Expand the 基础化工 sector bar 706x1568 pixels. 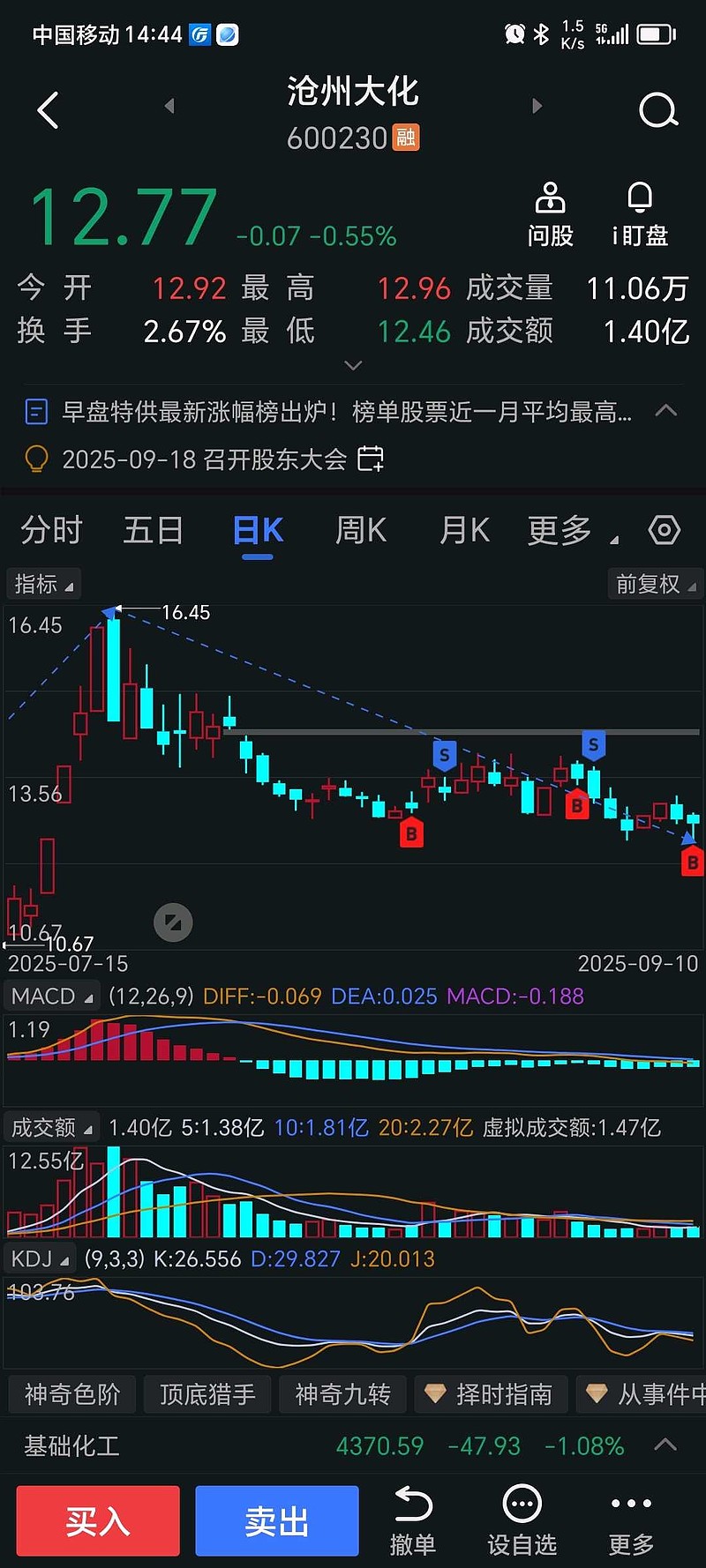pyautogui.click(x=665, y=1445)
